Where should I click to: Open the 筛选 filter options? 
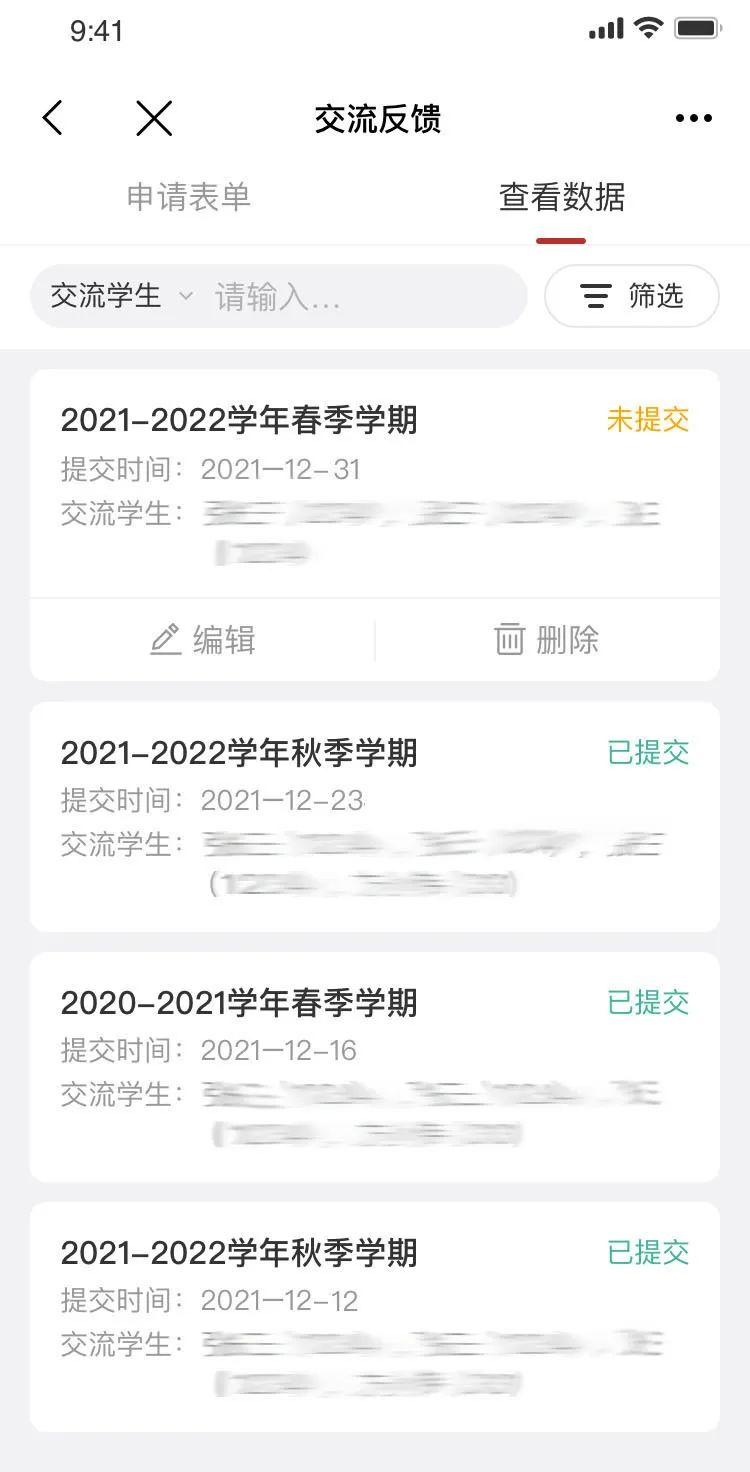(632, 296)
